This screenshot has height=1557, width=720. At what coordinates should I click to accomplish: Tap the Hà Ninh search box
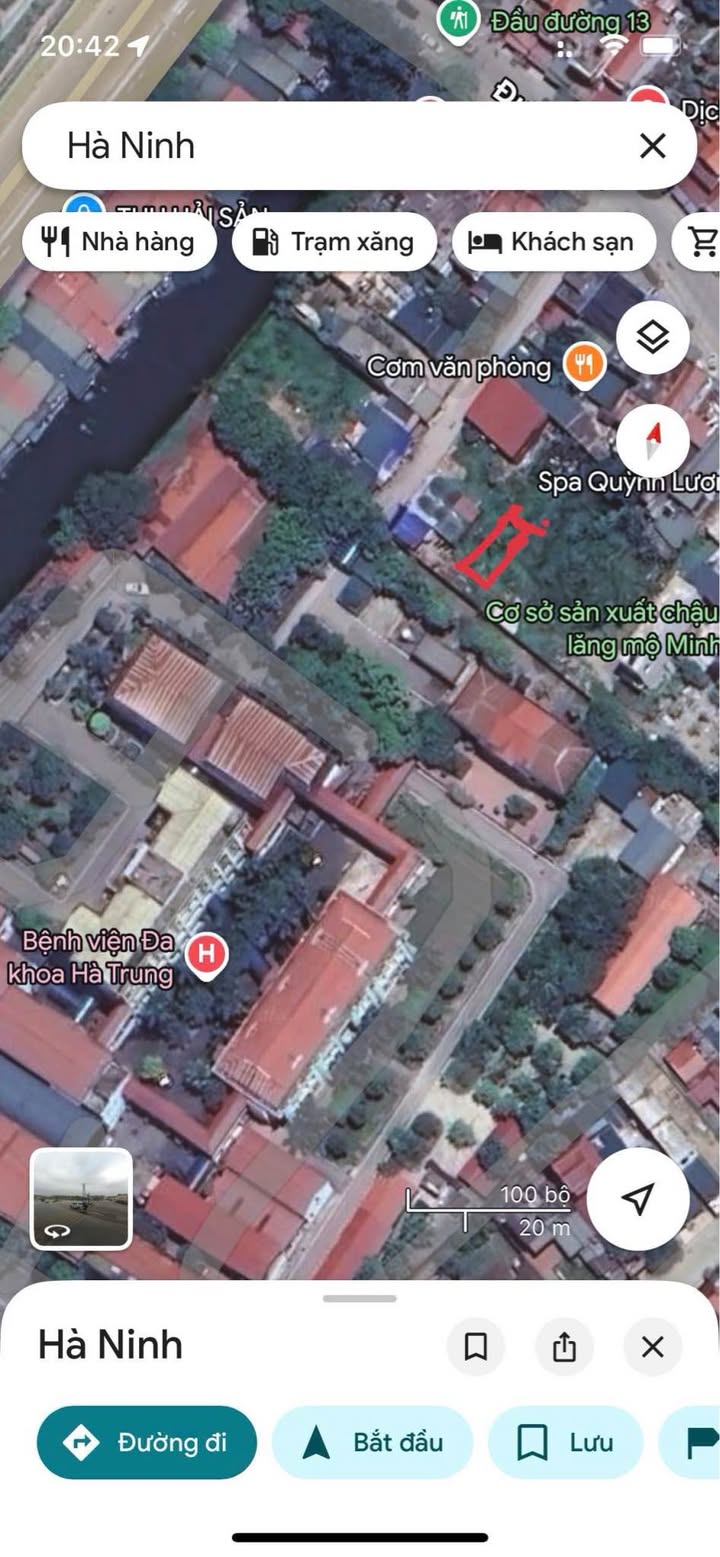(330, 147)
